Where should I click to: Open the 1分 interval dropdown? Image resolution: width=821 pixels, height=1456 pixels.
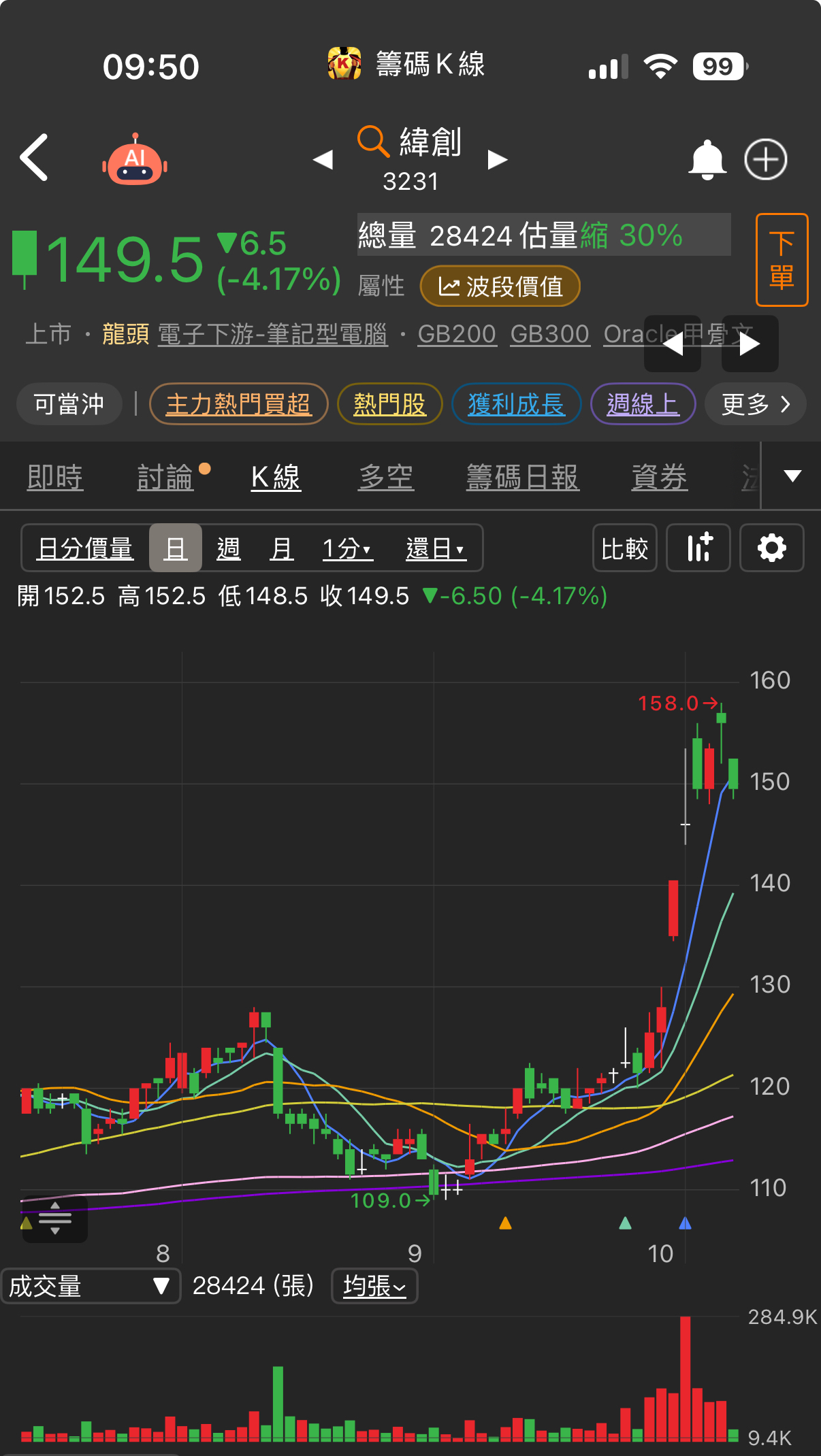tap(347, 548)
